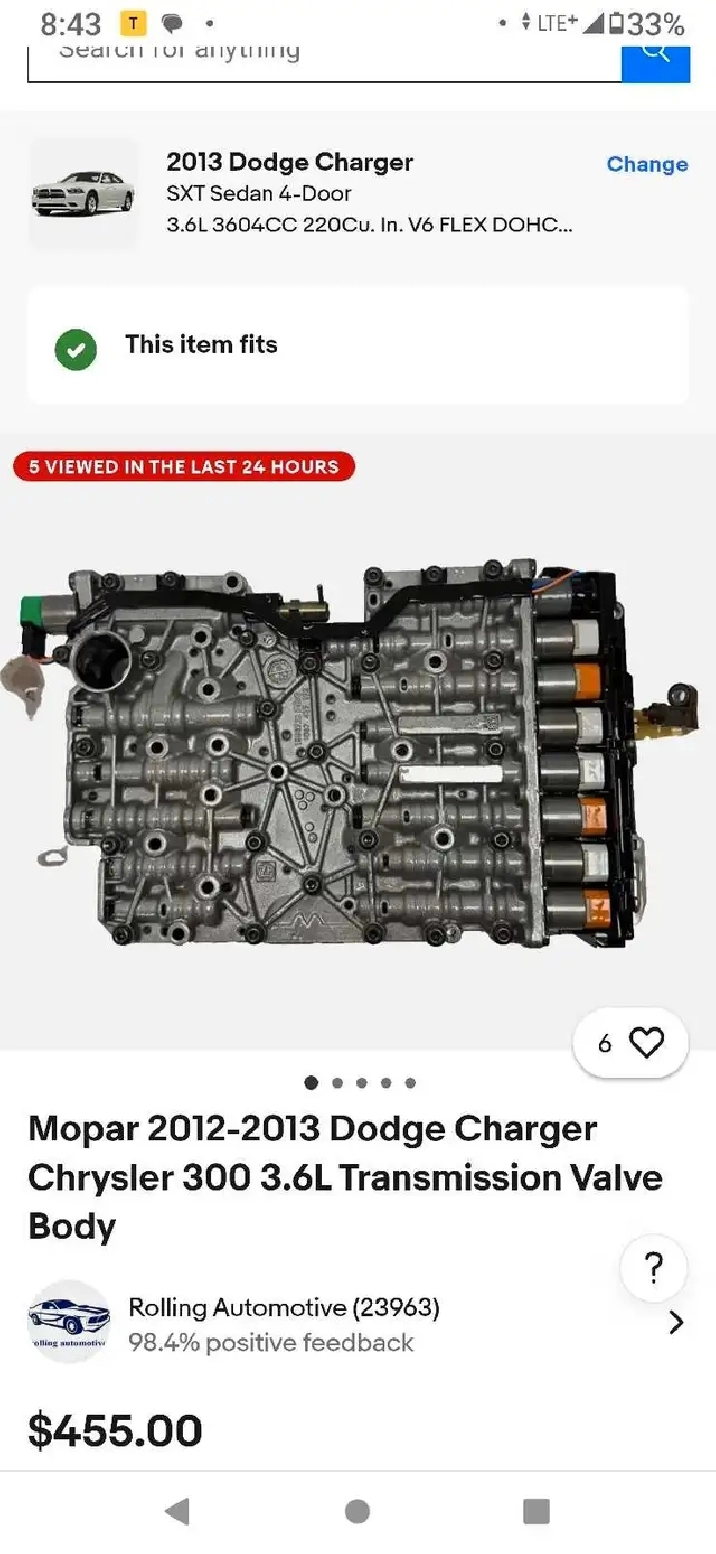Tap the blue search magnifier button

coord(656,60)
